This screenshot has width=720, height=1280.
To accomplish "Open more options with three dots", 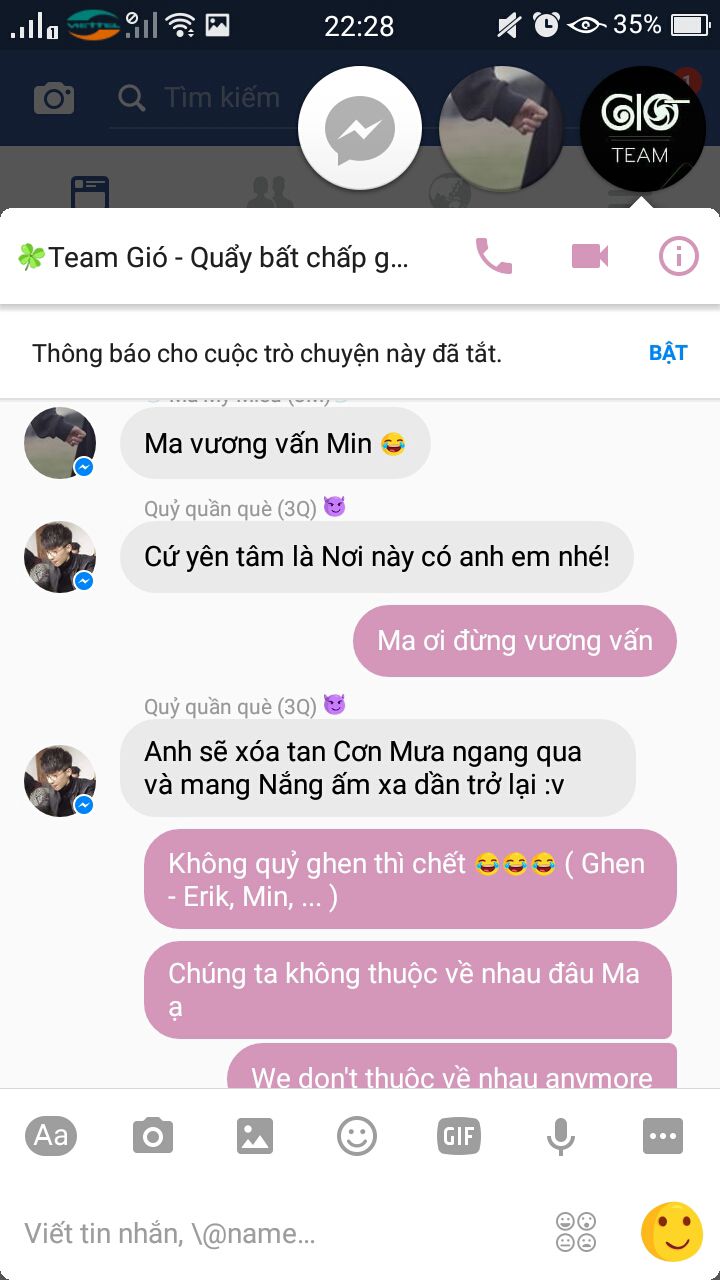I will [x=663, y=1136].
